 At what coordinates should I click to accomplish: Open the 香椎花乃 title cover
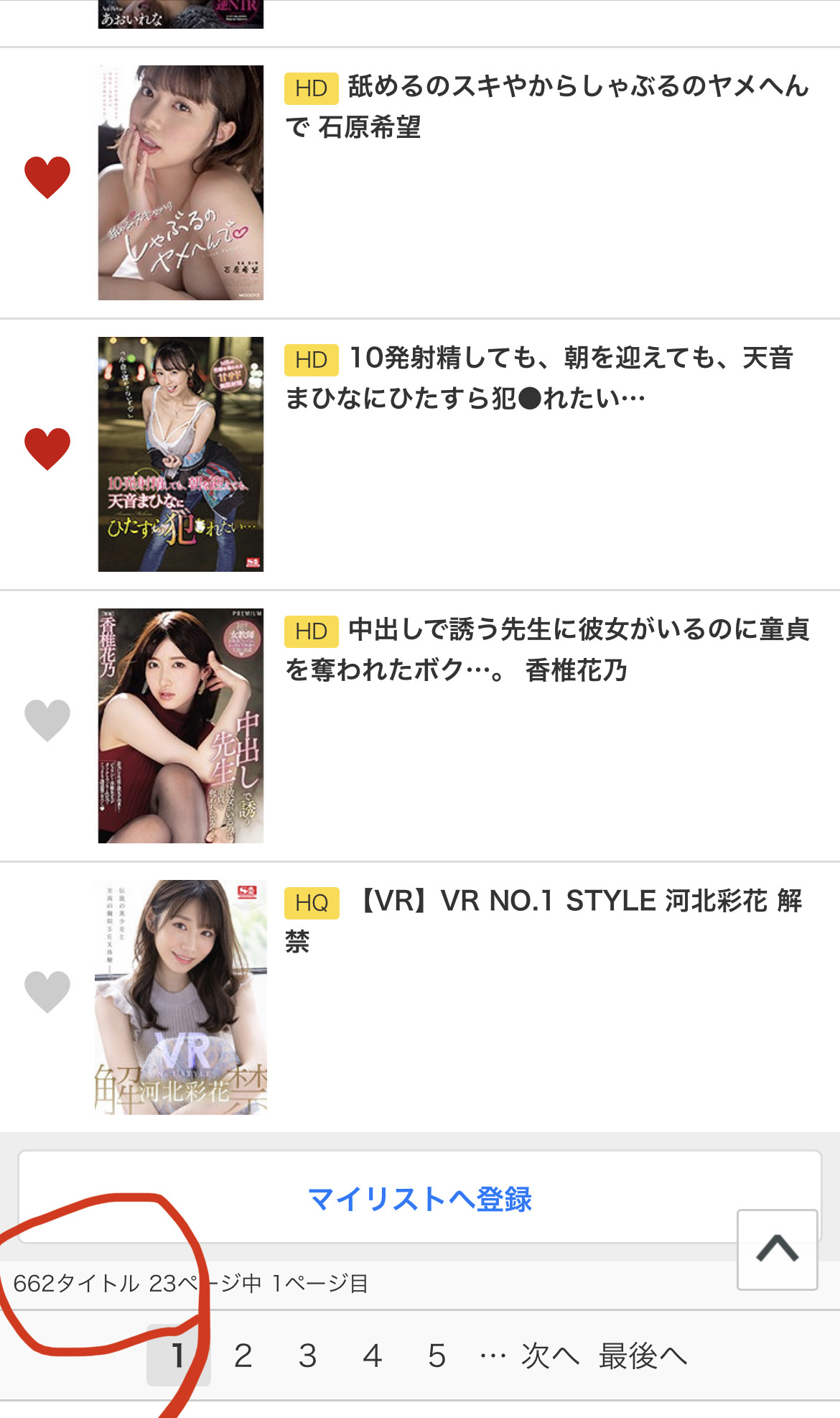point(181,726)
